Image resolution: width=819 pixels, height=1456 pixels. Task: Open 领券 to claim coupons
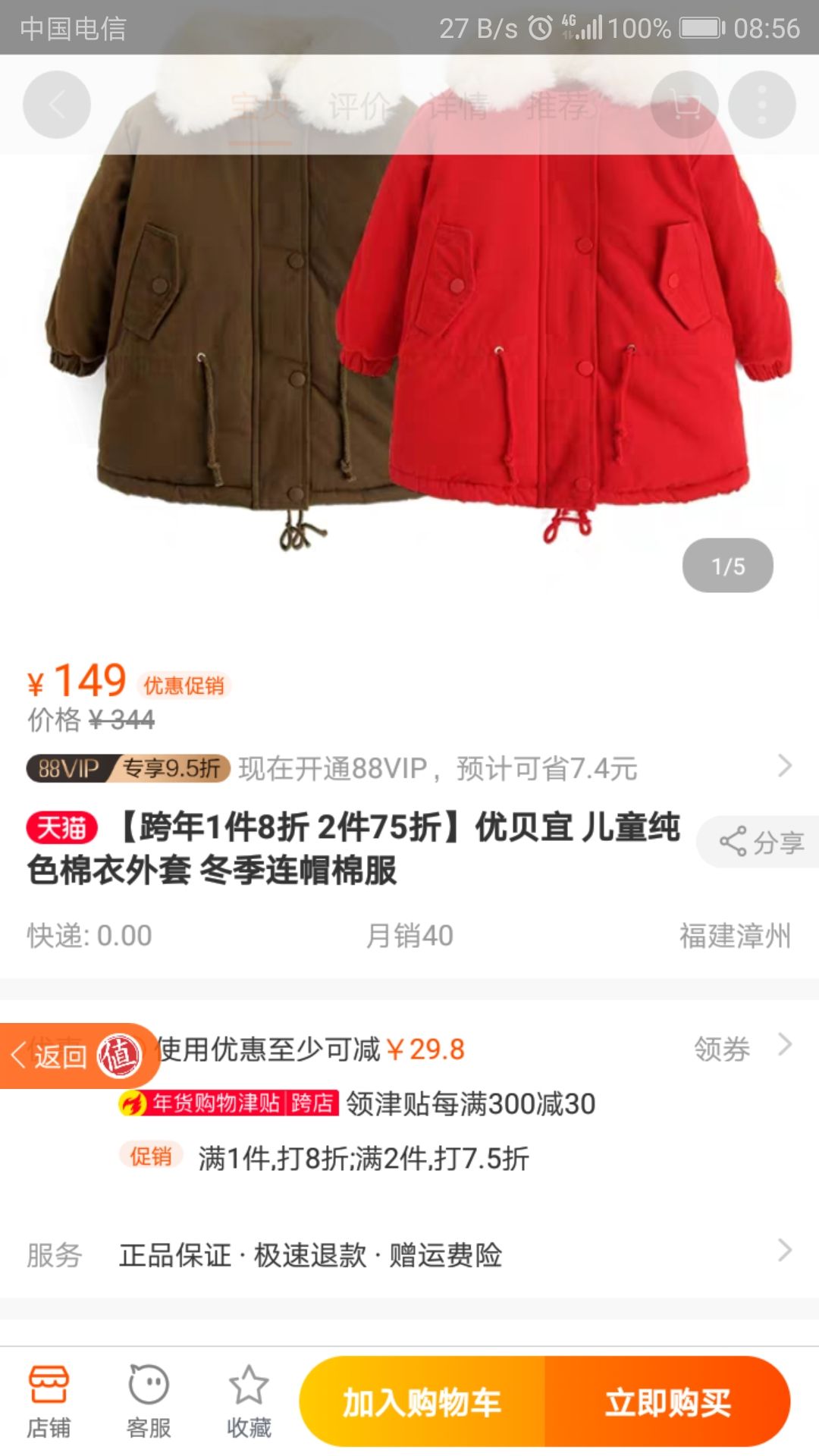[739, 1049]
